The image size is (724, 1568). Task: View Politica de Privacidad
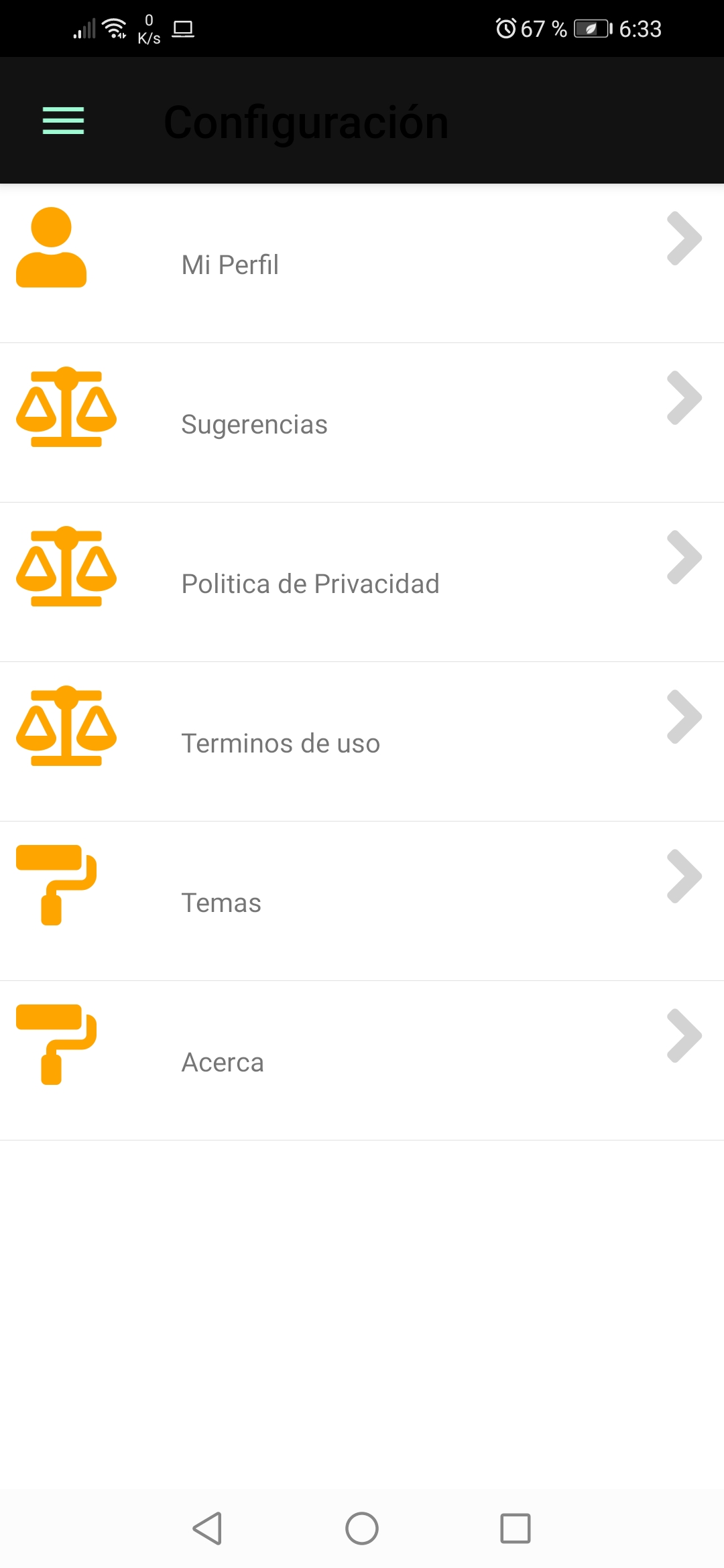[x=362, y=583]
